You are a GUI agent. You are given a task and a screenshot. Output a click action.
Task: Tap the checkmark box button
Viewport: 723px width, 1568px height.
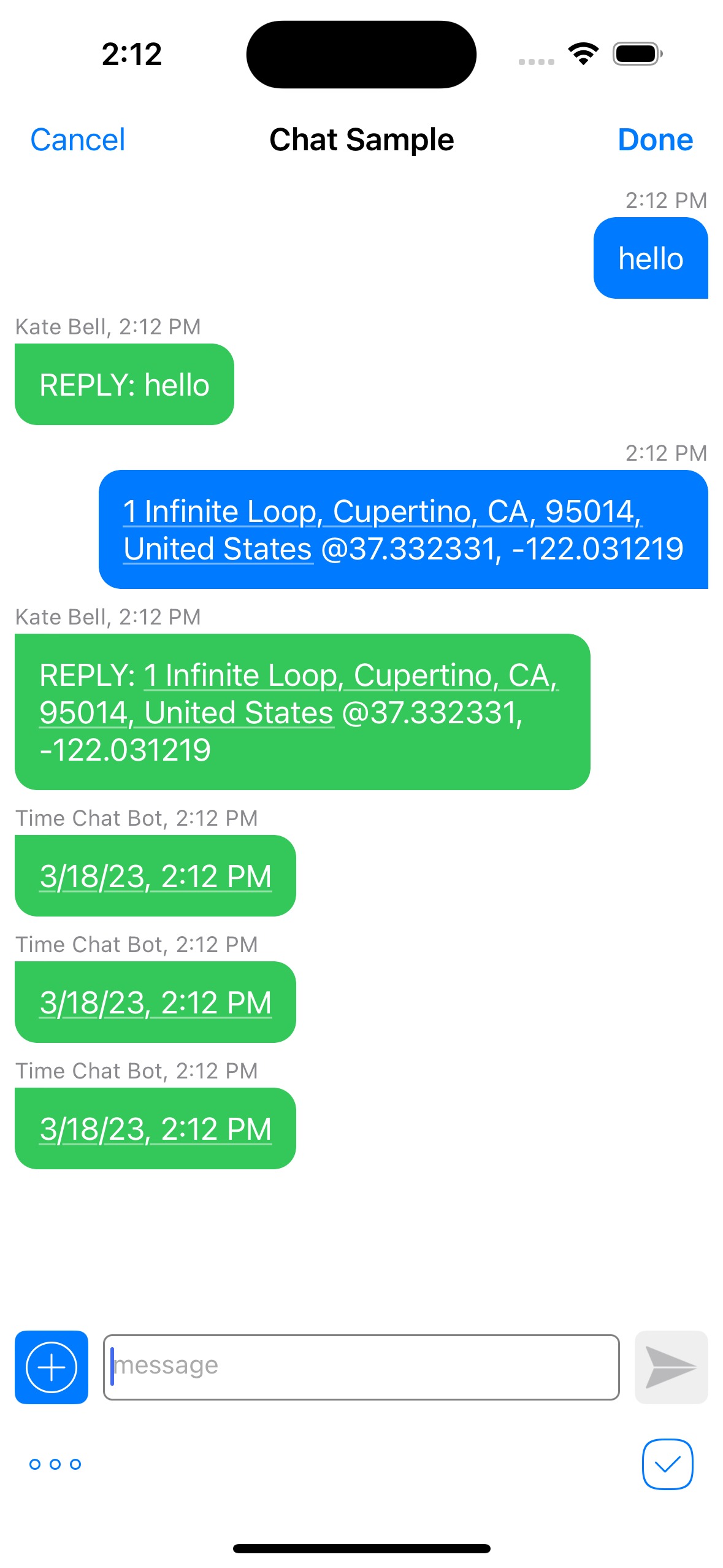pyautogui.click(x=667, y=1464)
